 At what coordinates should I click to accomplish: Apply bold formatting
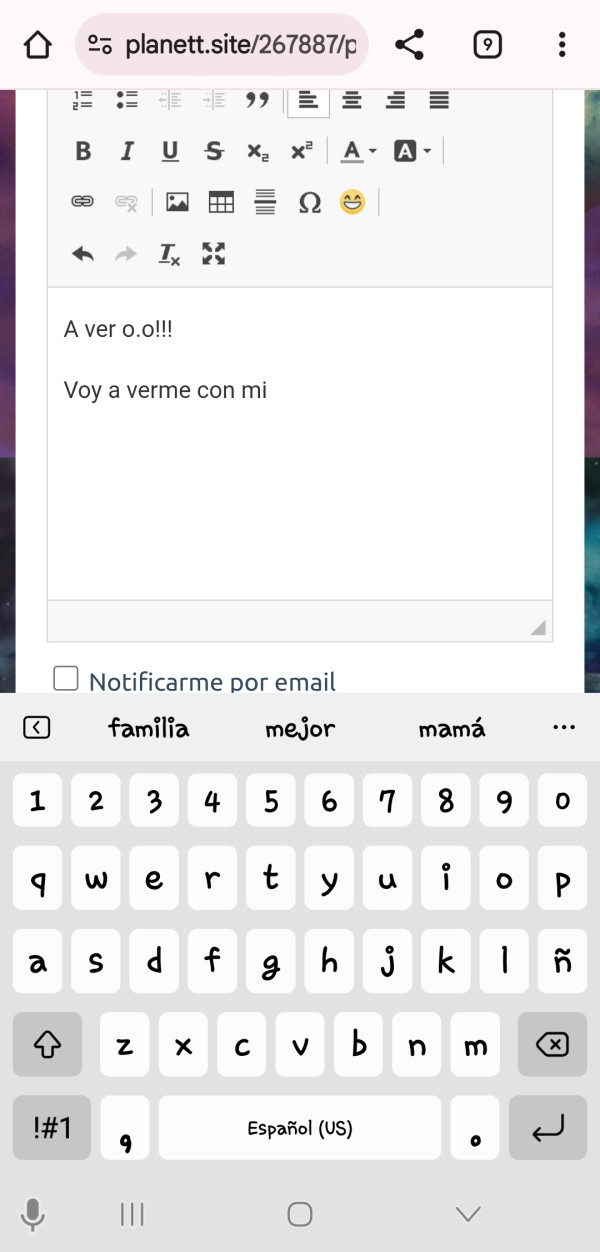pos(83,151)
